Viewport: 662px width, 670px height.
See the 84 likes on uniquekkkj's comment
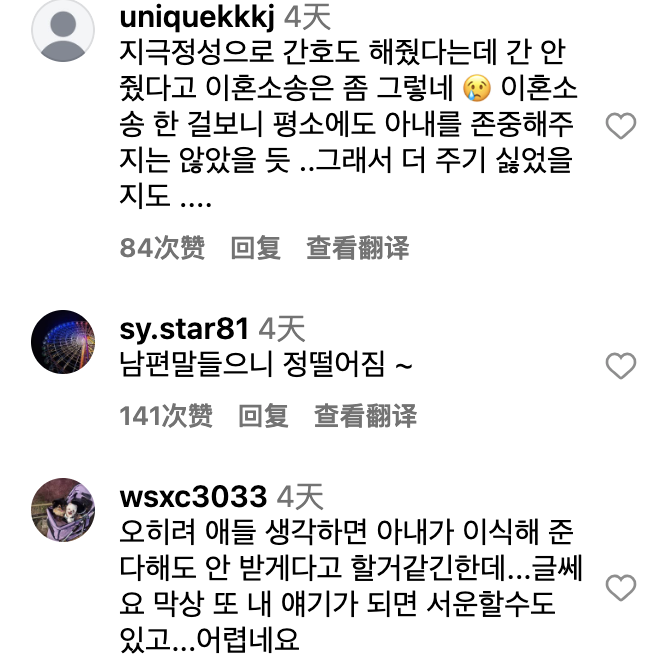tap(162, 248)
